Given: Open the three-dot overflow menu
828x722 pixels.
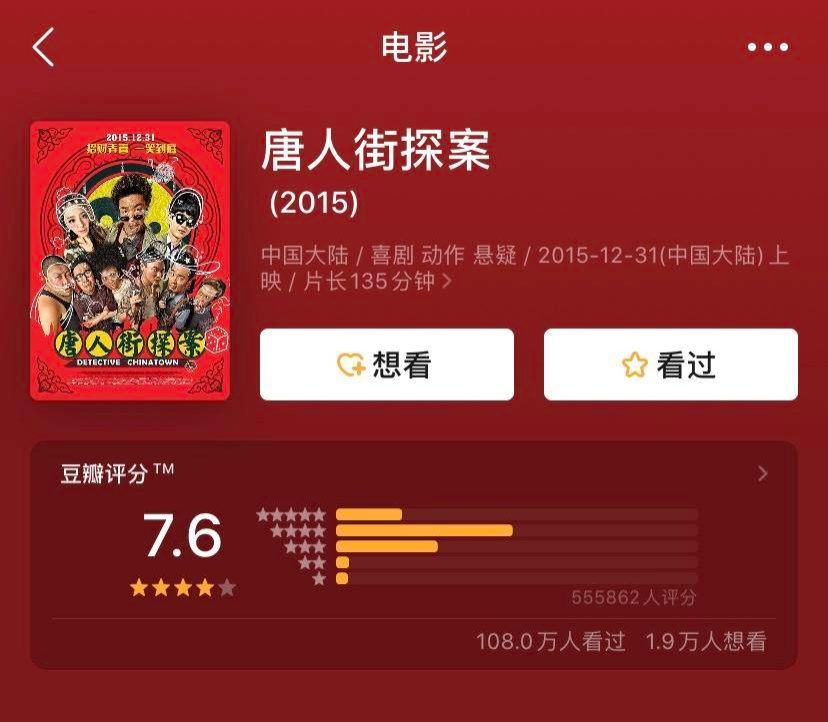Looking at the screenshot, I should pyautogui.click(x=768, y=47).
